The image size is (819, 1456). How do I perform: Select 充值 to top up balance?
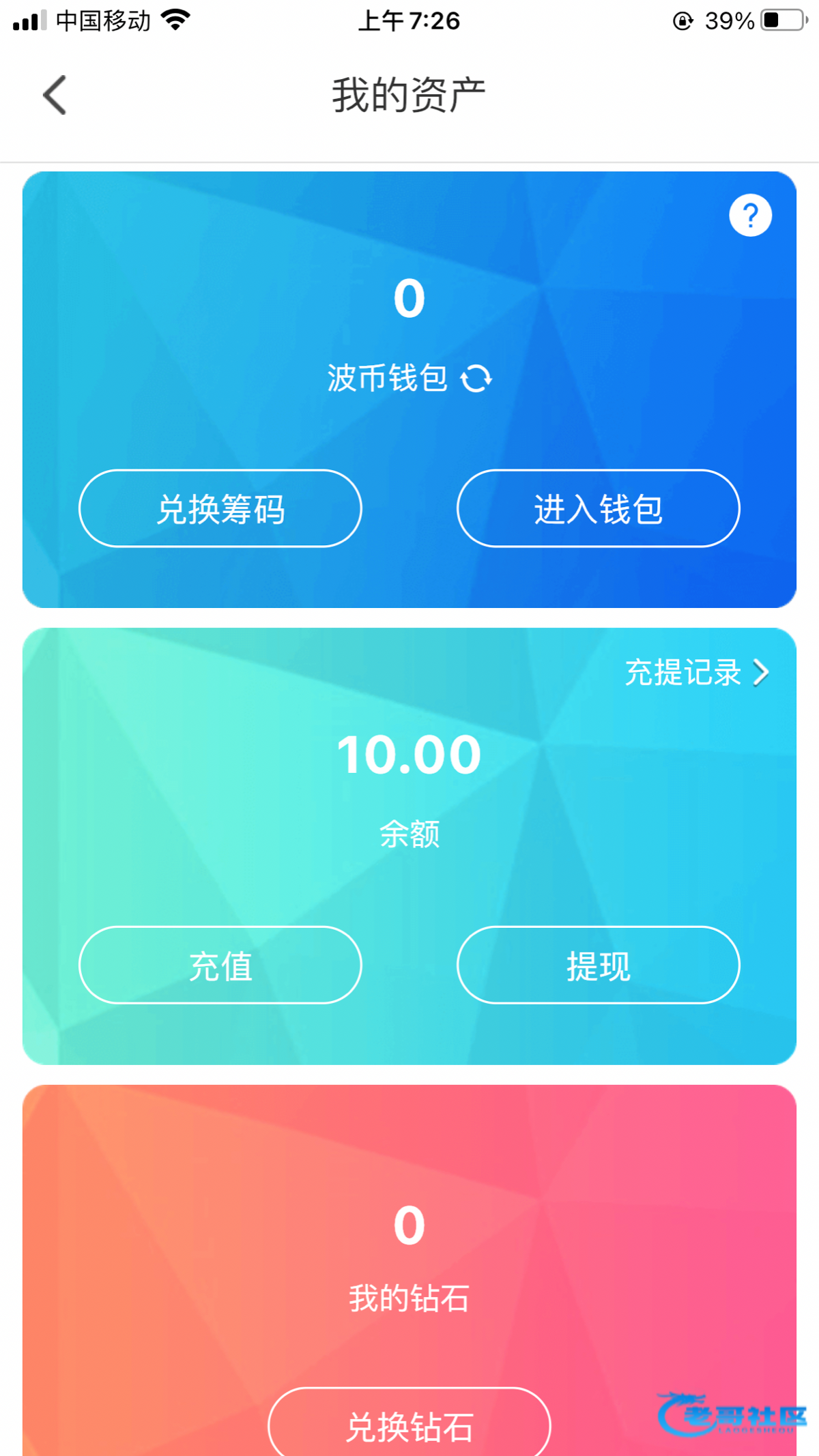tap(220, 965)
